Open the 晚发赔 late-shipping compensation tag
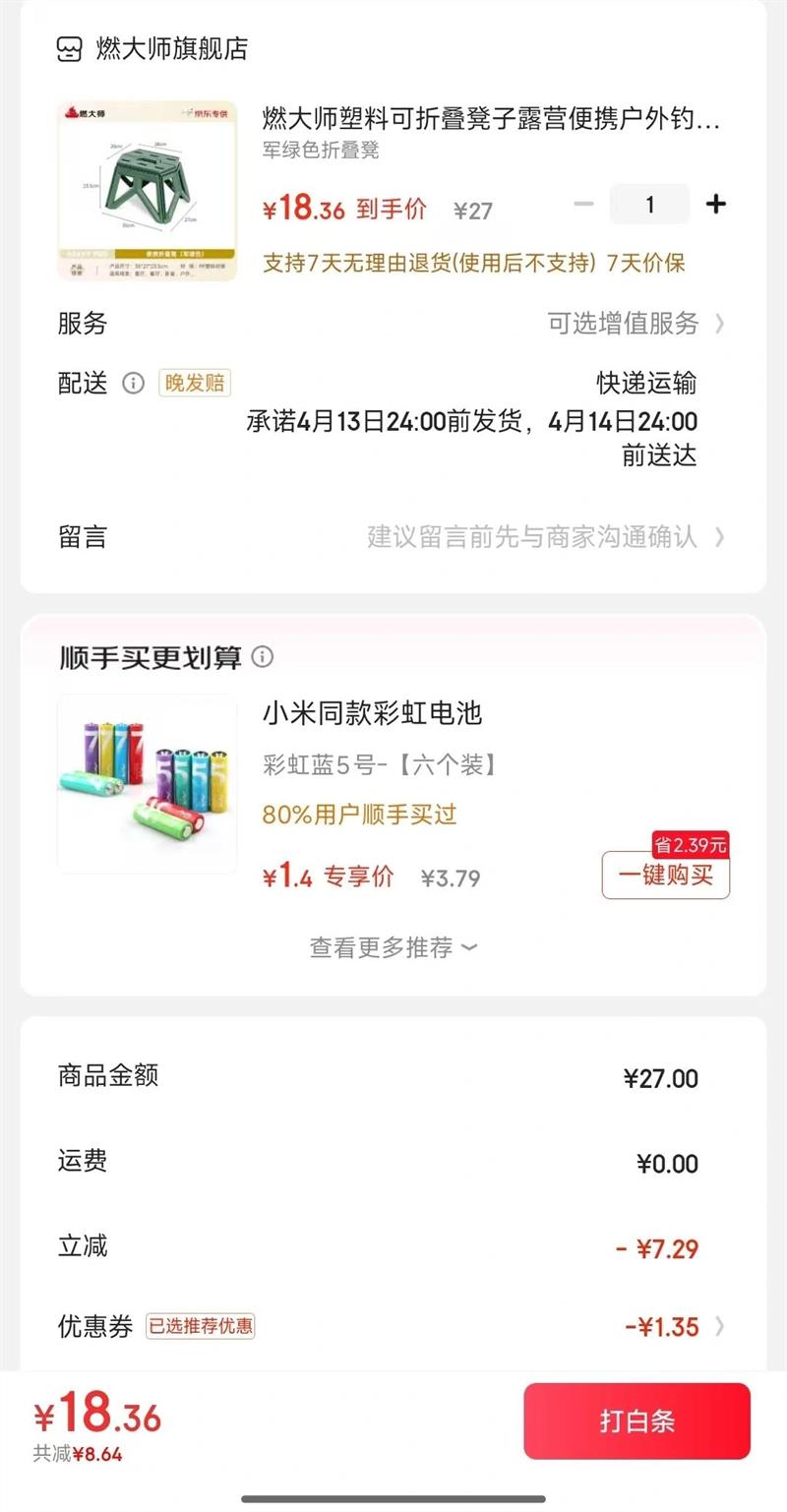 (195, 384)
